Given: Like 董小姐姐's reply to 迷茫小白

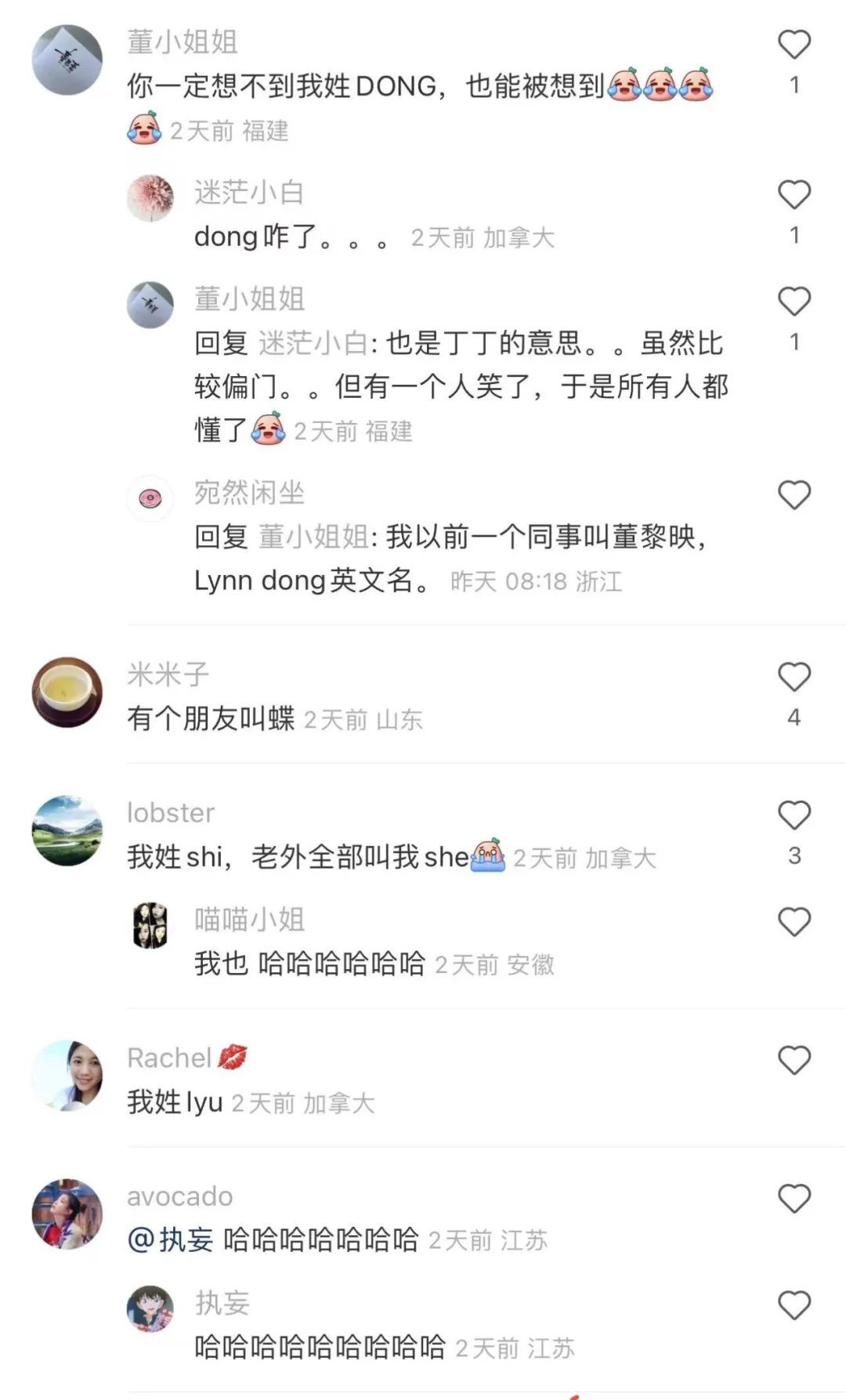Looking at the screenshot, I should tap(794, 302).
